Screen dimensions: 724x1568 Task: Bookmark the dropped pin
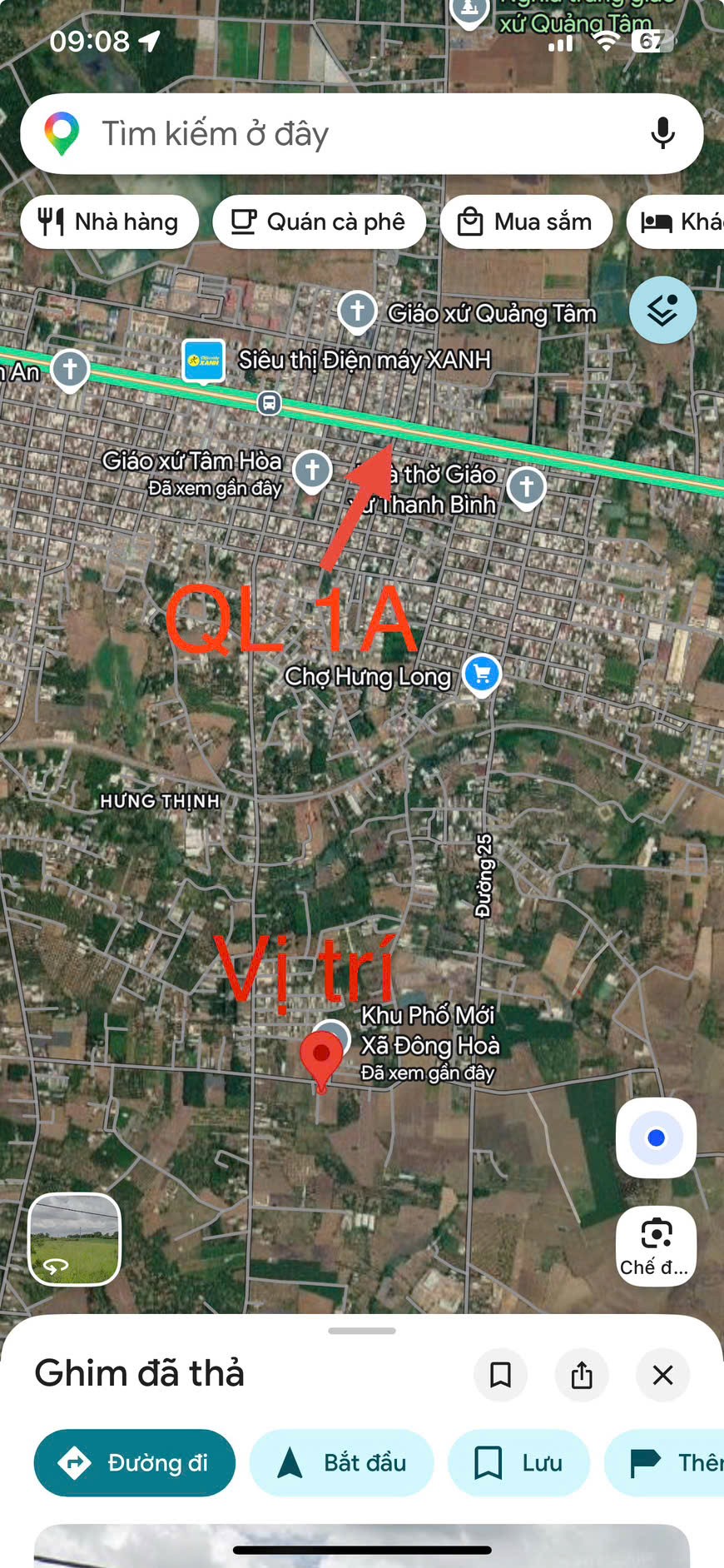(500, 1375)
